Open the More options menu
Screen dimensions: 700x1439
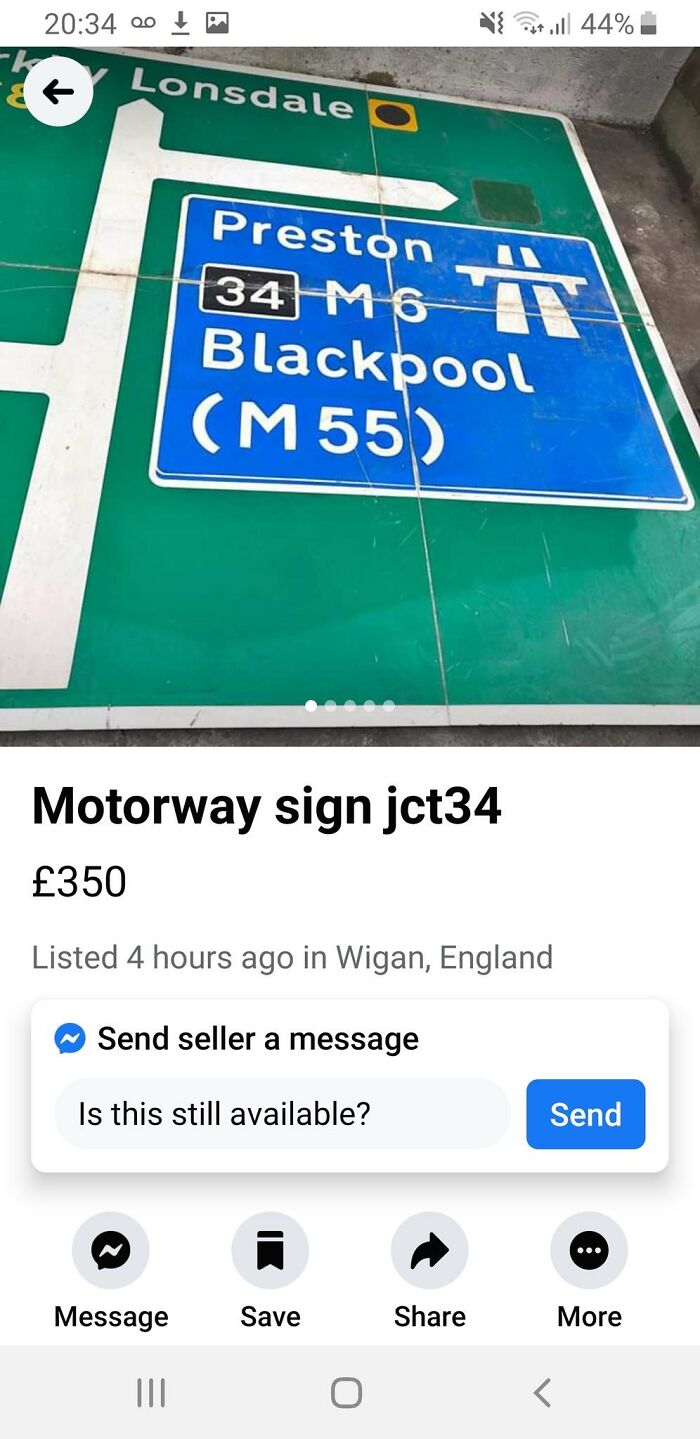[589, 1250]
